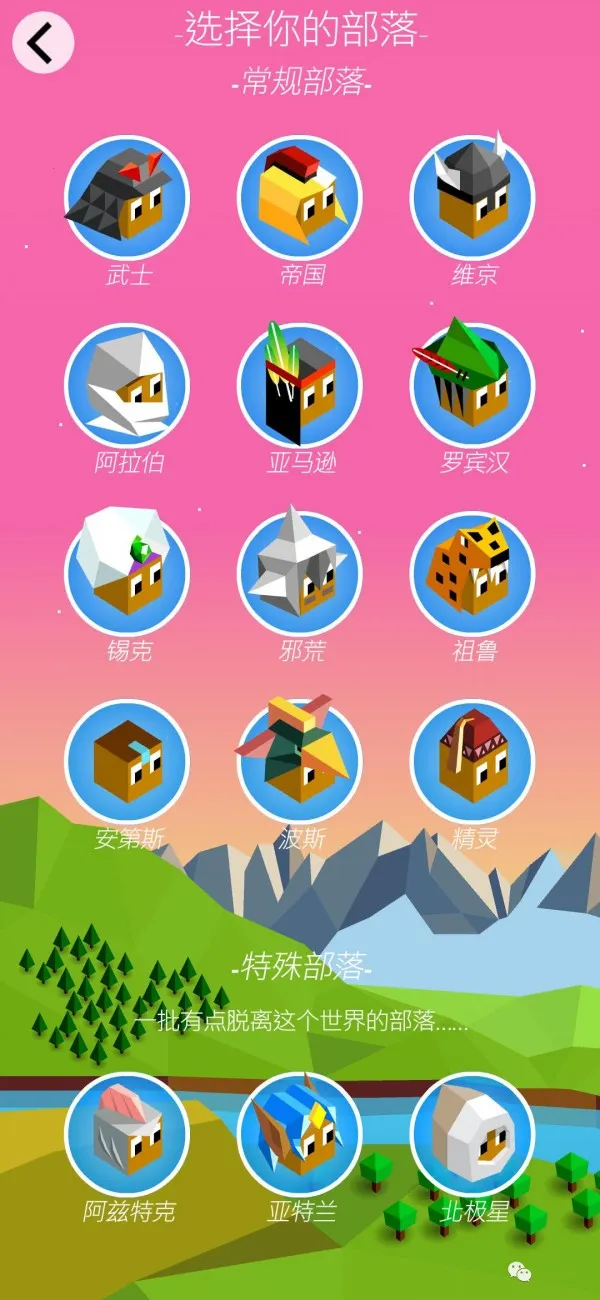Go back with the arrow button
This screenshot has height=1300, width=600.
pyautogui.click(x=42, y=43)
